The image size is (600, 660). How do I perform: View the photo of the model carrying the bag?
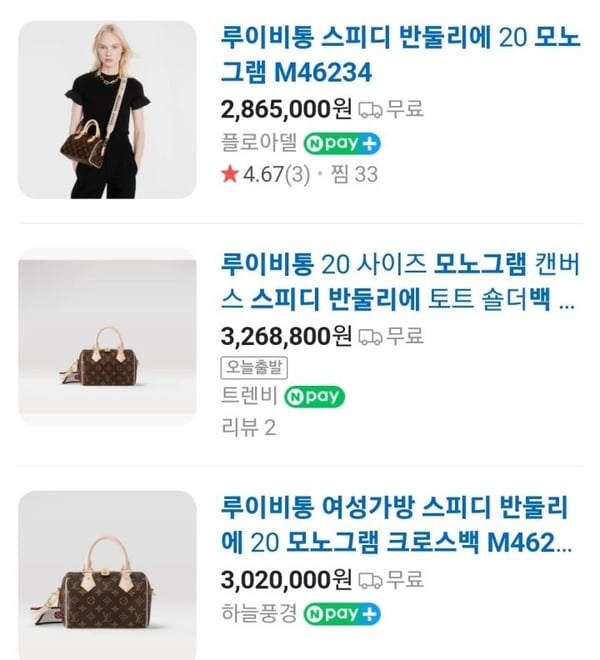[x=107, y=109]
